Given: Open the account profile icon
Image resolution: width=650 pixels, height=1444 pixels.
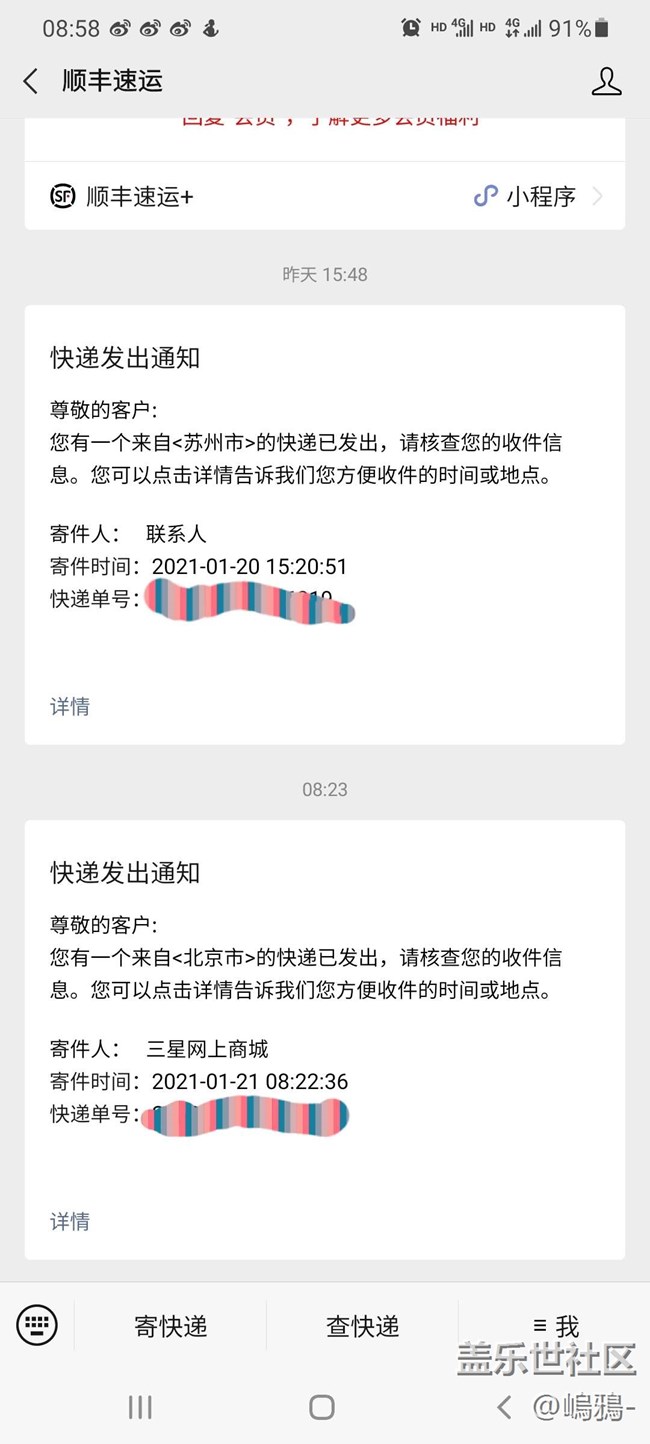Looking at the screenshot, I should [606, 82].
